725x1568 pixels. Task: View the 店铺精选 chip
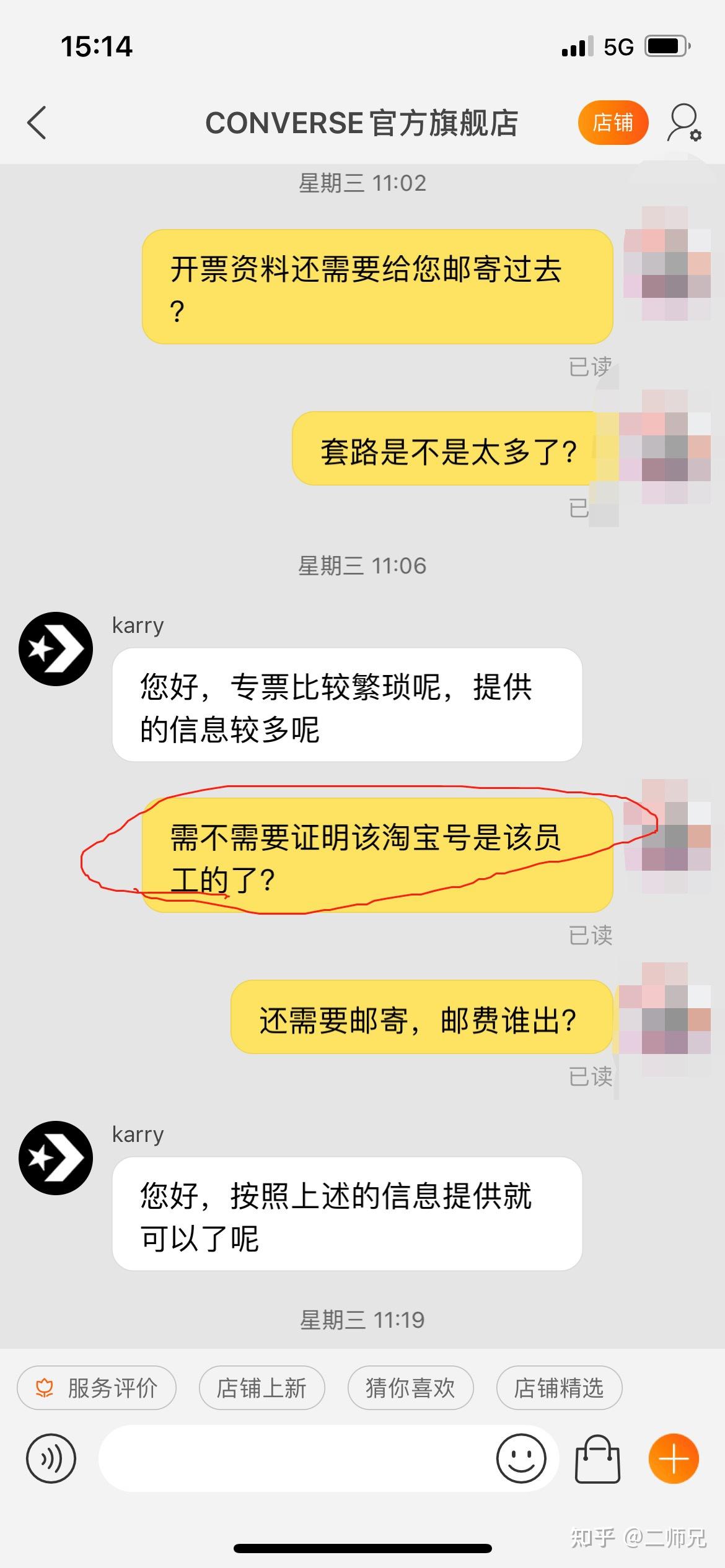click(x=559, y=1388)
